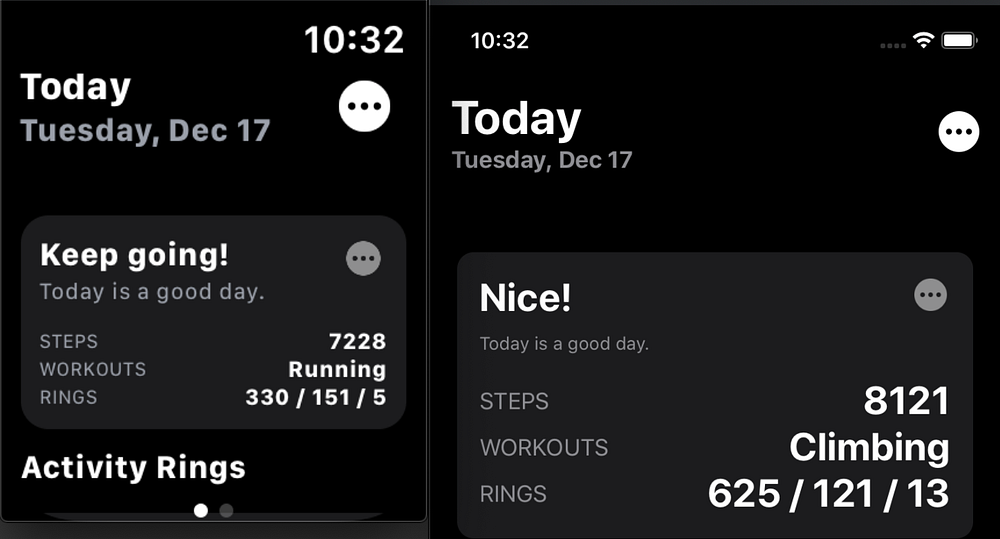Select the second page indicator dot

pyautogui.click(x=227, y=510)
